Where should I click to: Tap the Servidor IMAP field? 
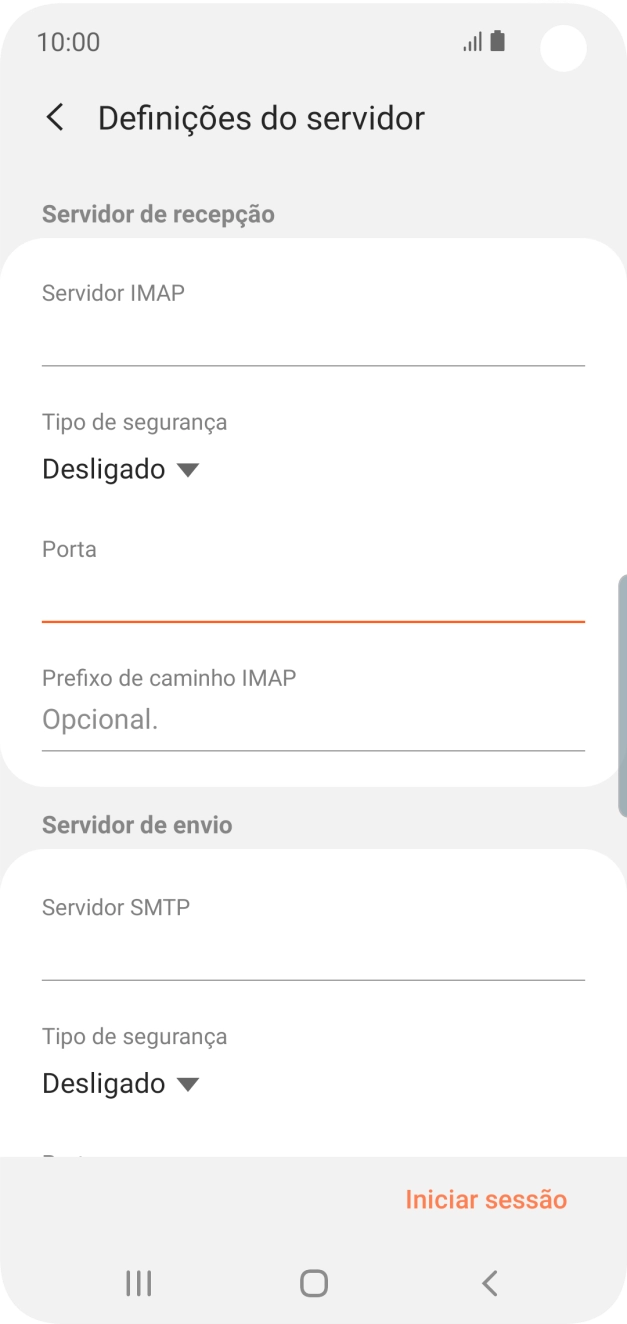(x=312, y=341)
